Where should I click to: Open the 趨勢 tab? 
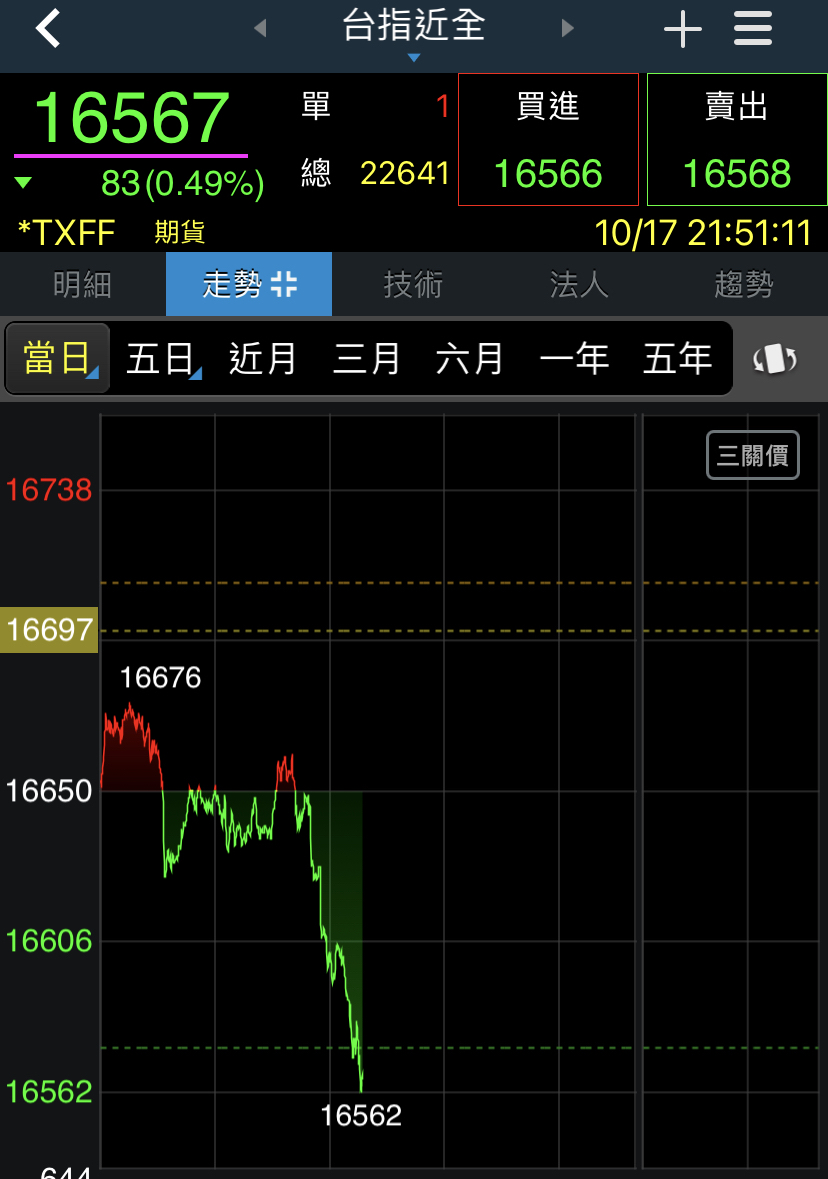click(x=744, y=284)
